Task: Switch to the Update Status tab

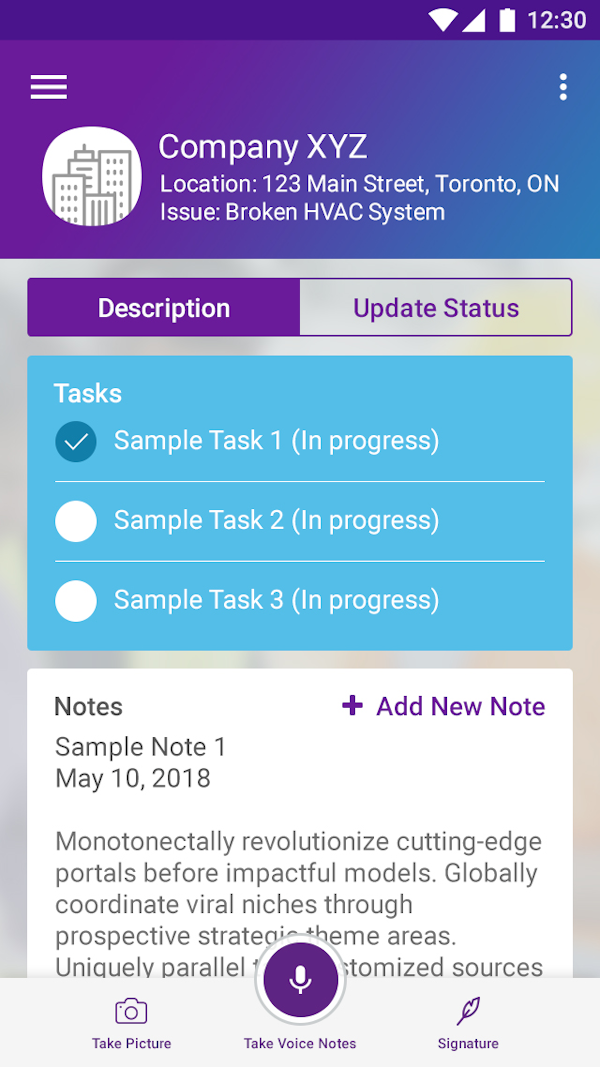Action: click(436, 308)
